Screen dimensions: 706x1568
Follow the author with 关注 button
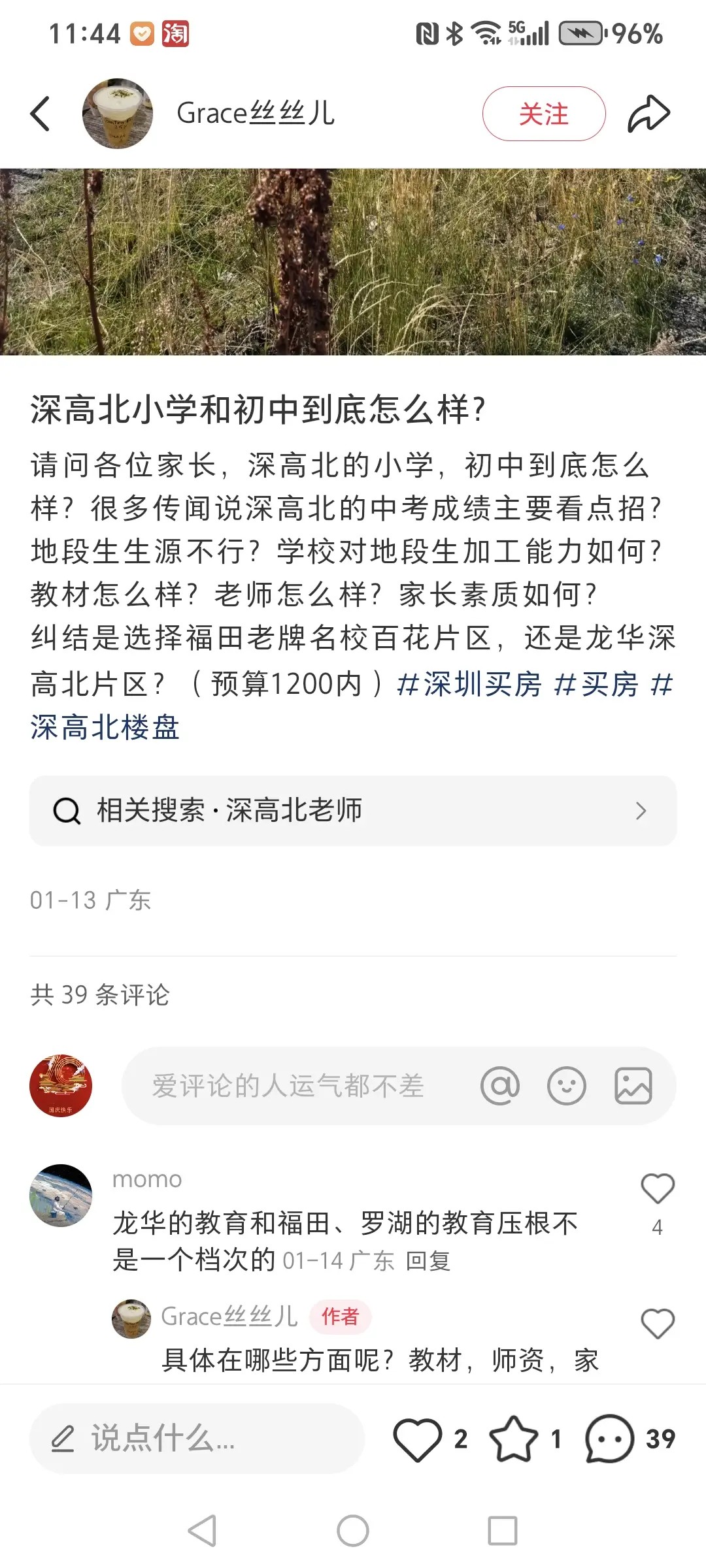coord(543,114)
